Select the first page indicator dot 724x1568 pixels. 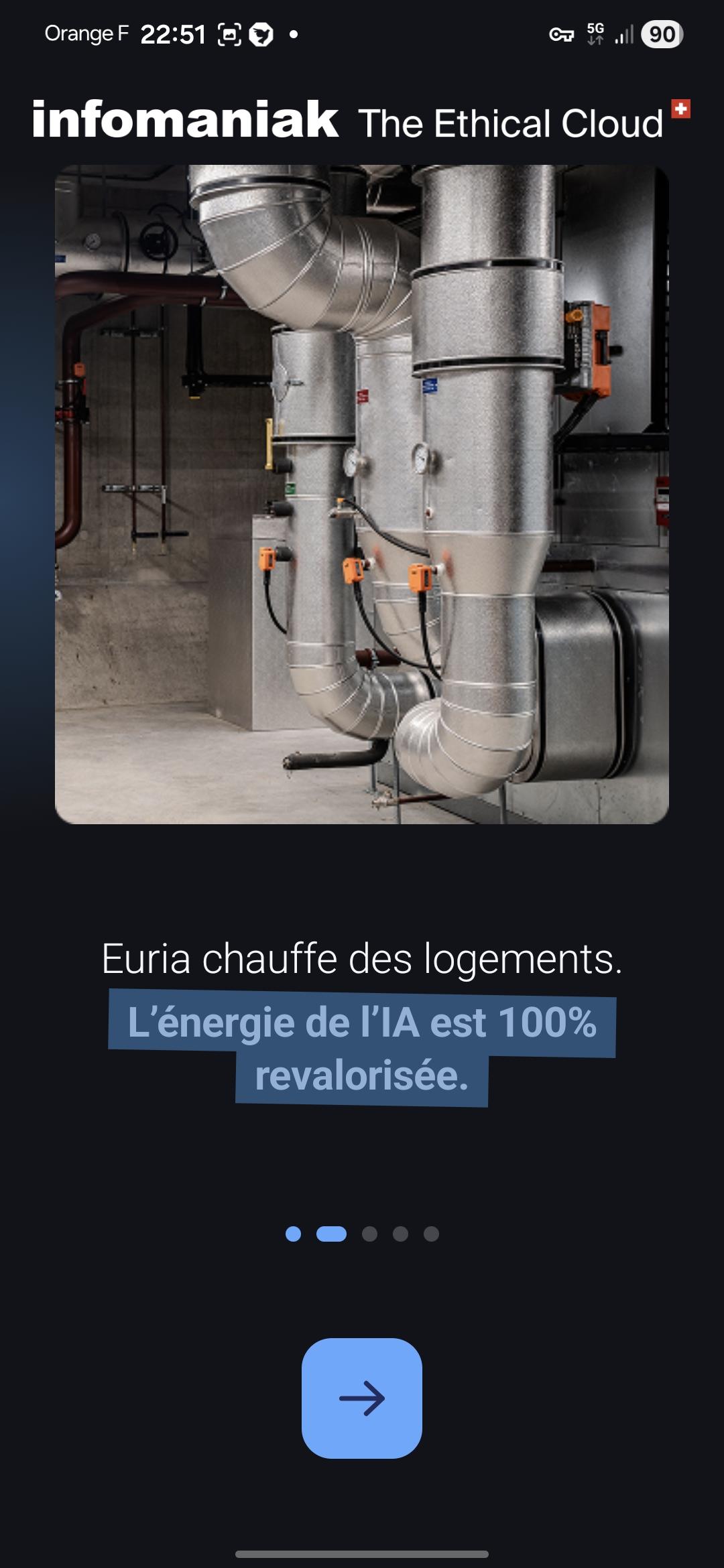coord(293,1234)
